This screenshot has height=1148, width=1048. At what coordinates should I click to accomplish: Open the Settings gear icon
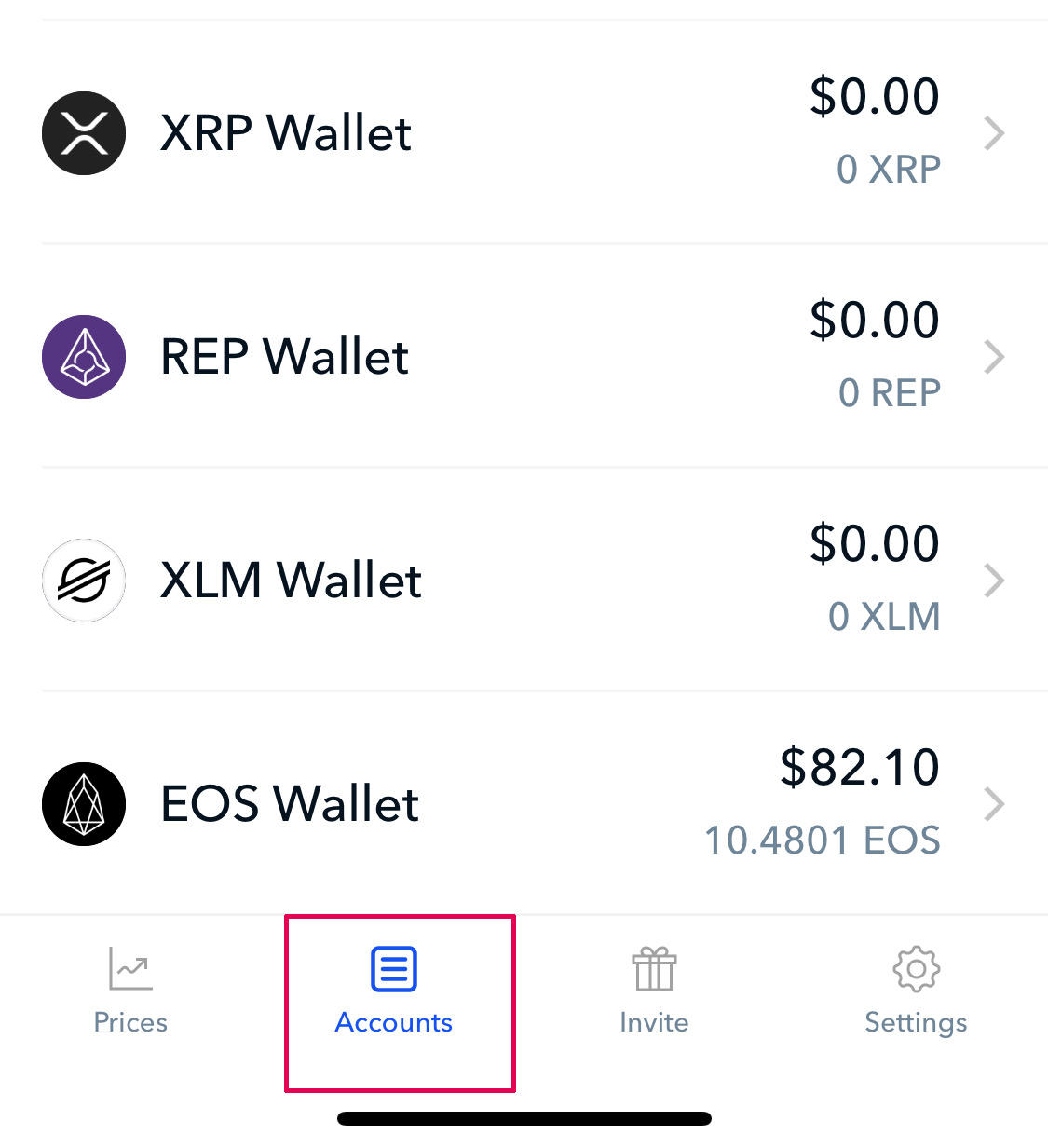[x=916, y=969]
